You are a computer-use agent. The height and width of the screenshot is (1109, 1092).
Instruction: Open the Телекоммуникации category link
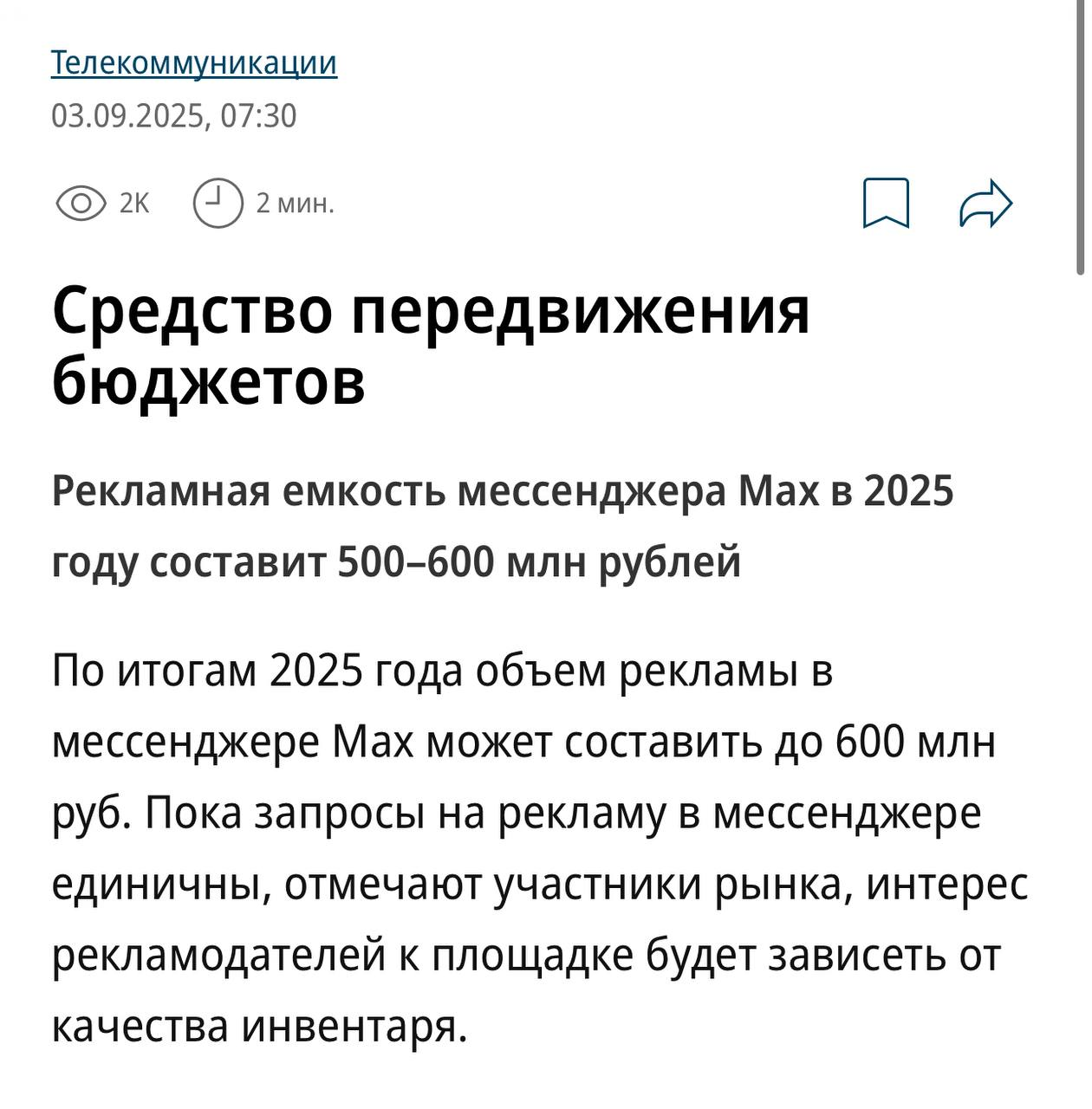tap(193, 63)
